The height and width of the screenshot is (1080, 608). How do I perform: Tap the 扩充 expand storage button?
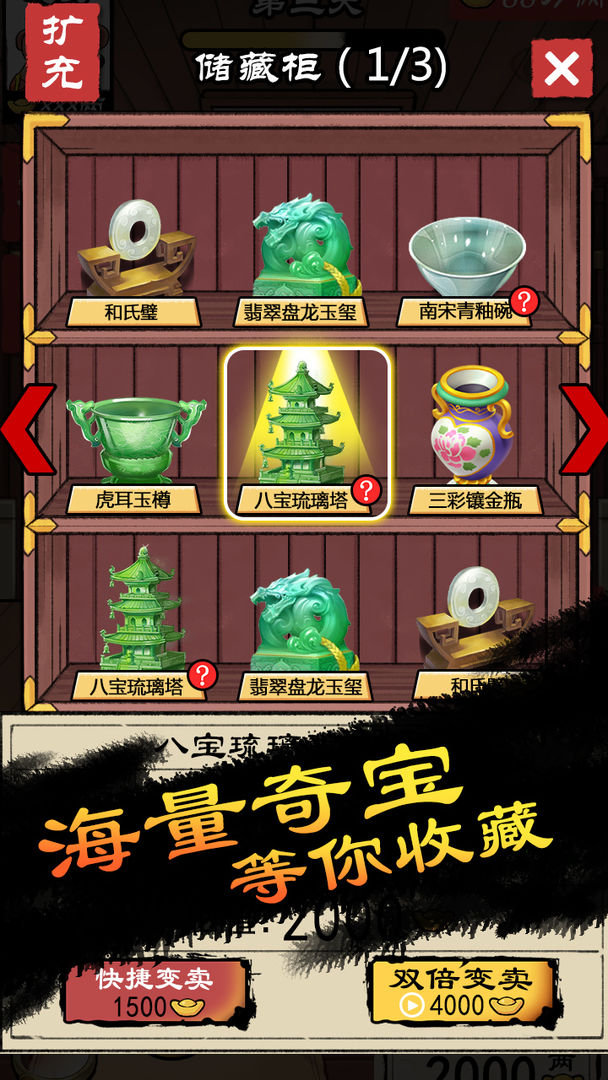point(61,51)
